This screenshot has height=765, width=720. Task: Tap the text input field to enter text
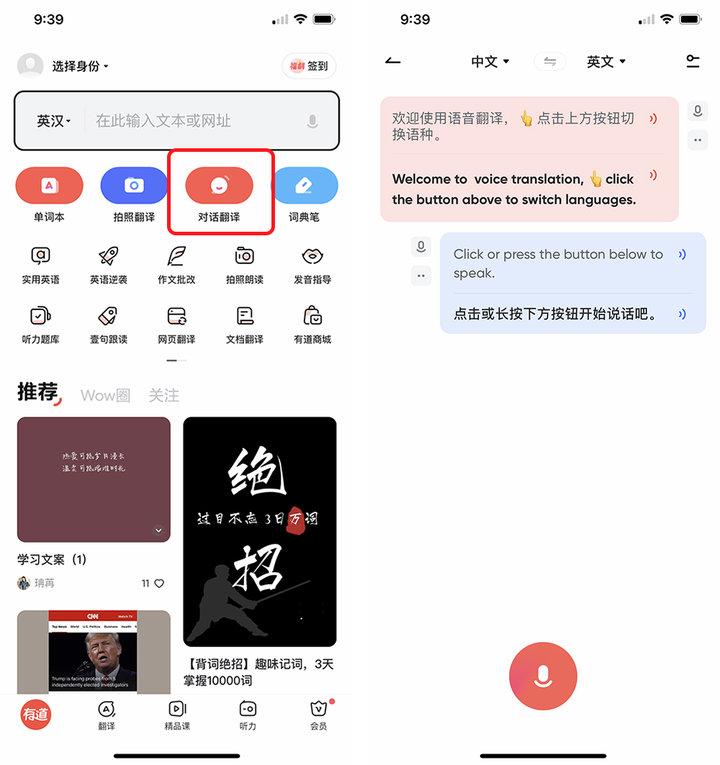pos(180,118)
